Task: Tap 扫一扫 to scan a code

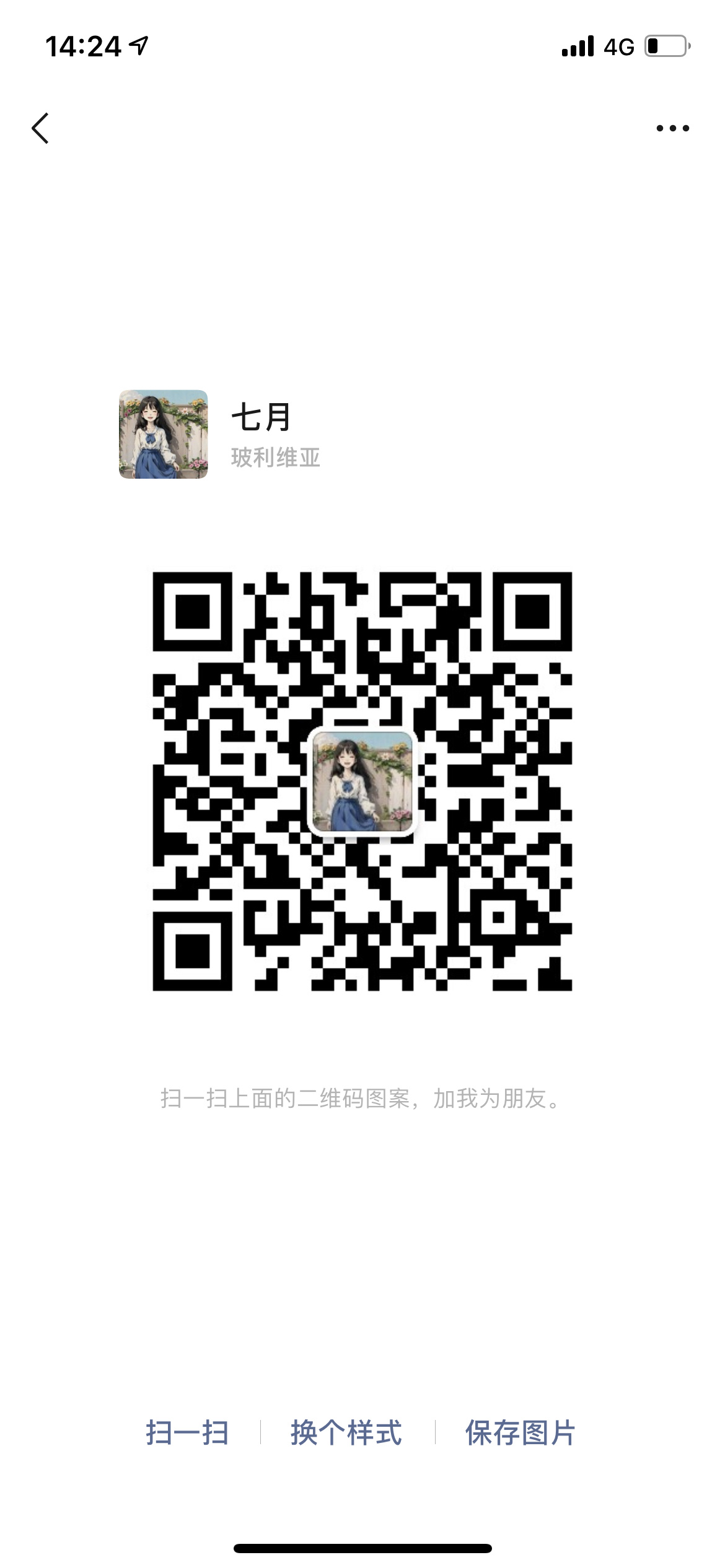Action: click(187, 1432)
